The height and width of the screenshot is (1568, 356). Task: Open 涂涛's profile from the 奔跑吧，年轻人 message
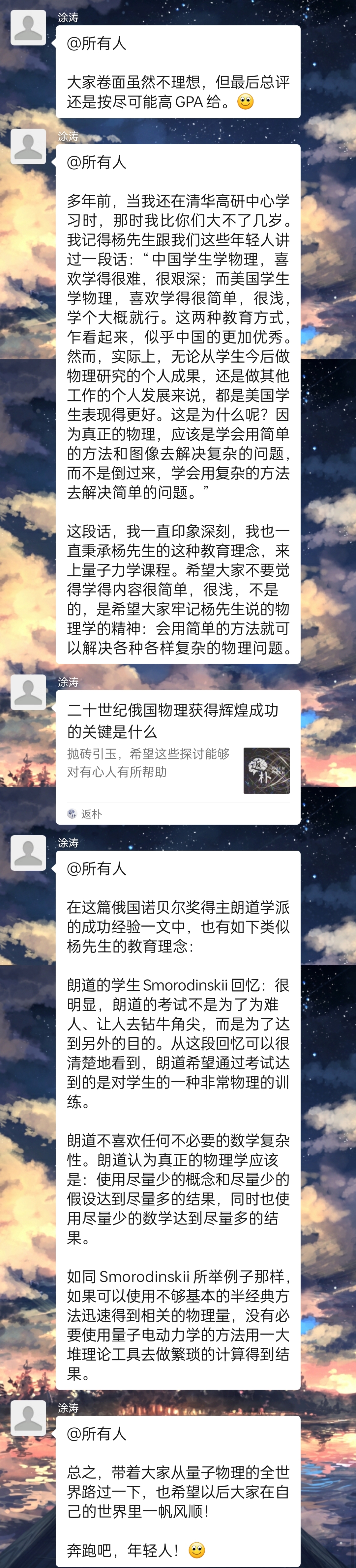point(28,1417)
